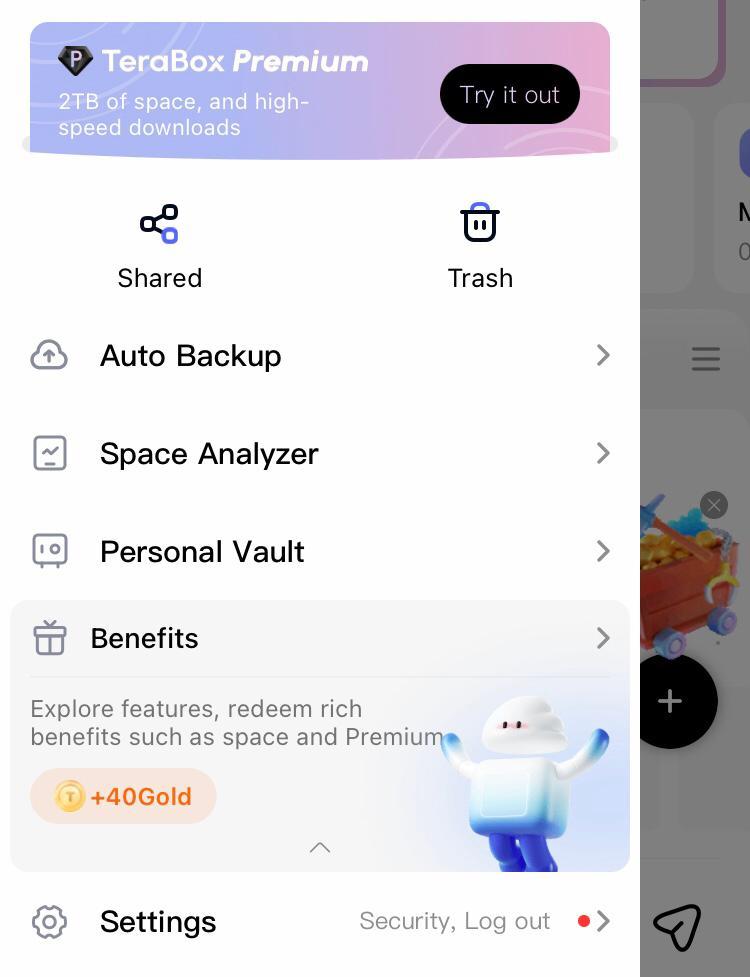
Task: Open the Shared files section
Action: pos(160,247)
